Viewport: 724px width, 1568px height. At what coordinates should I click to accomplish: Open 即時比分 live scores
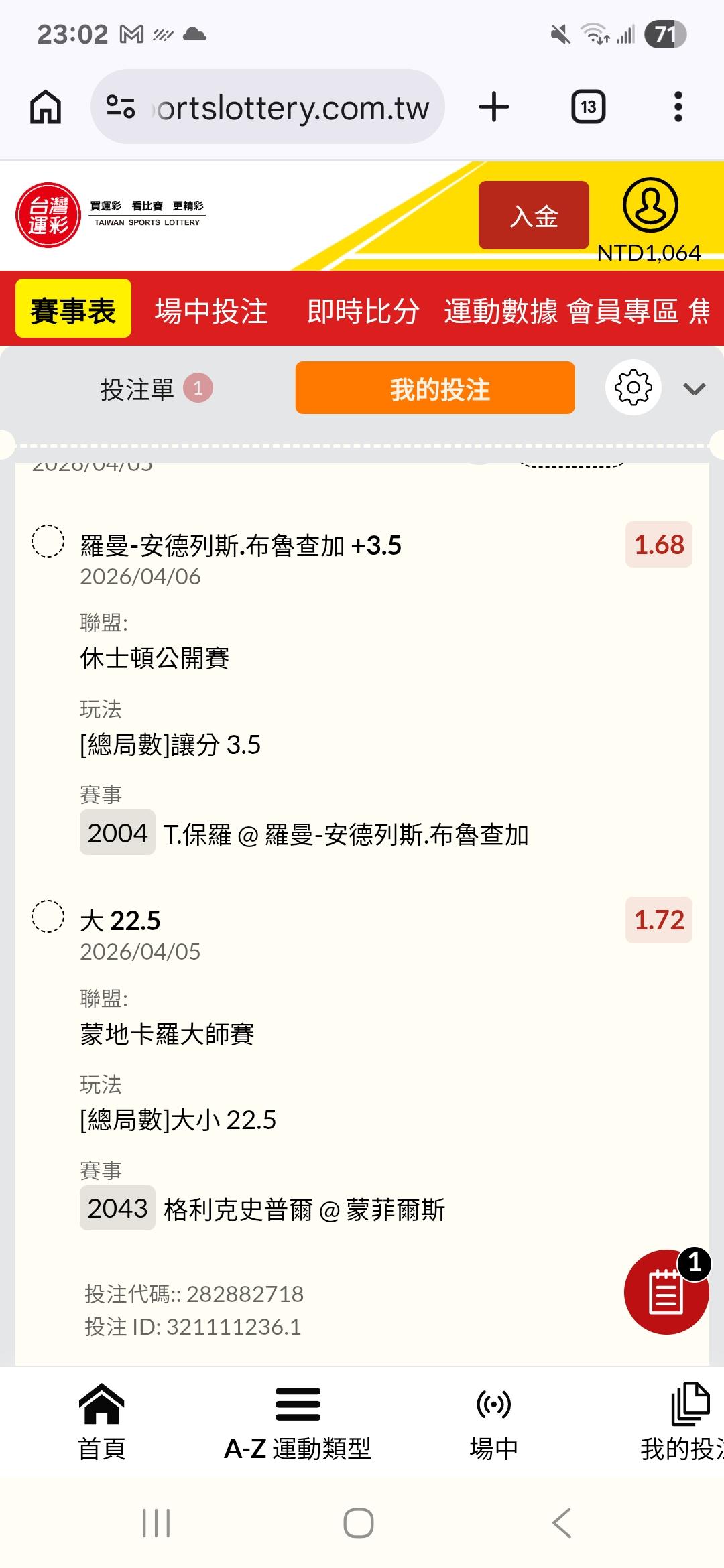(363, 311)
